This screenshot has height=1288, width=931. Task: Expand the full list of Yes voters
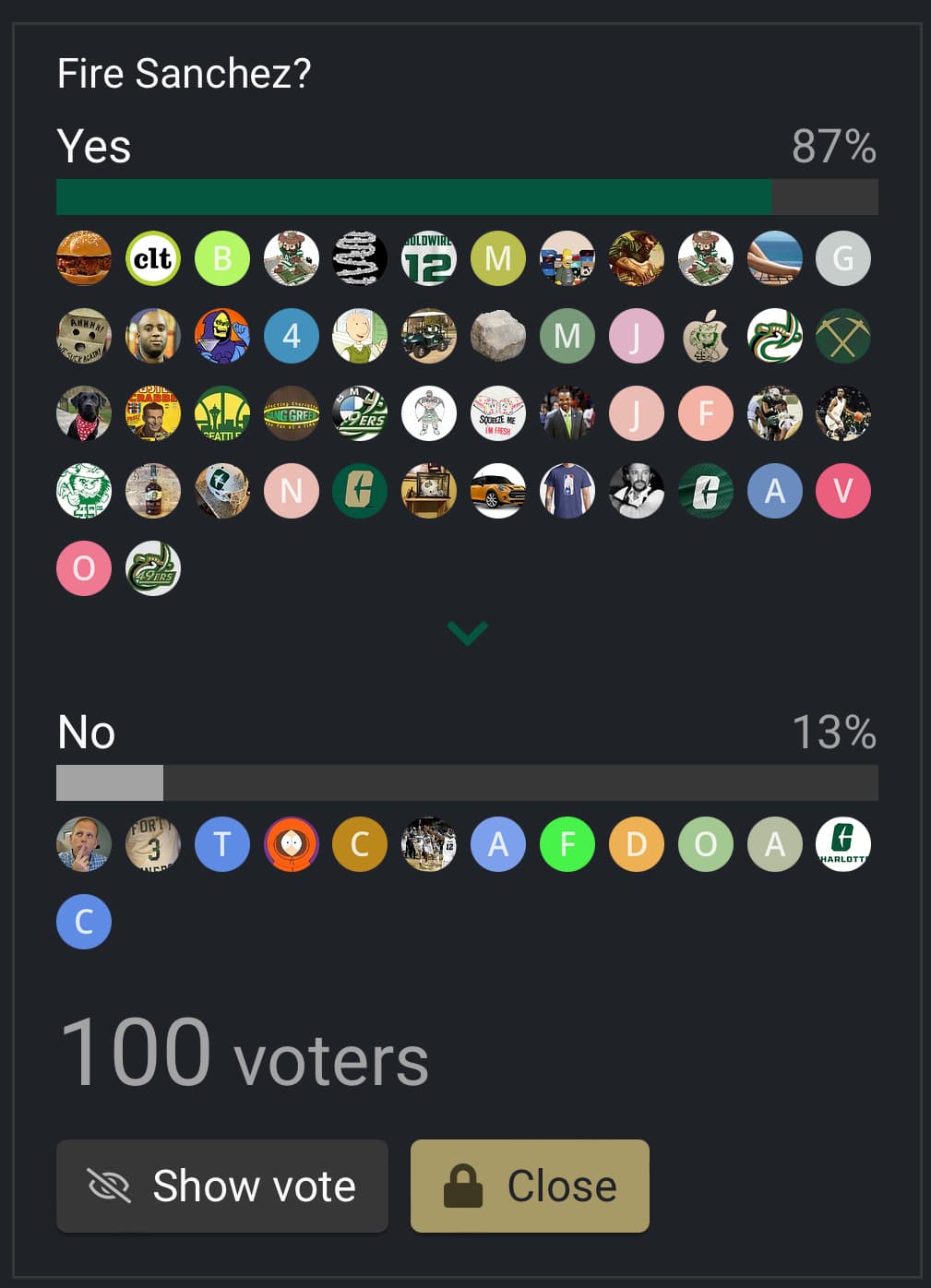467,633
